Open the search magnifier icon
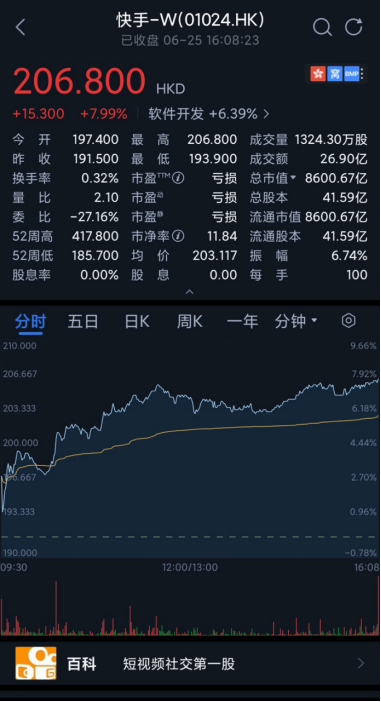The image size is (381, 702). click(322, 27)
